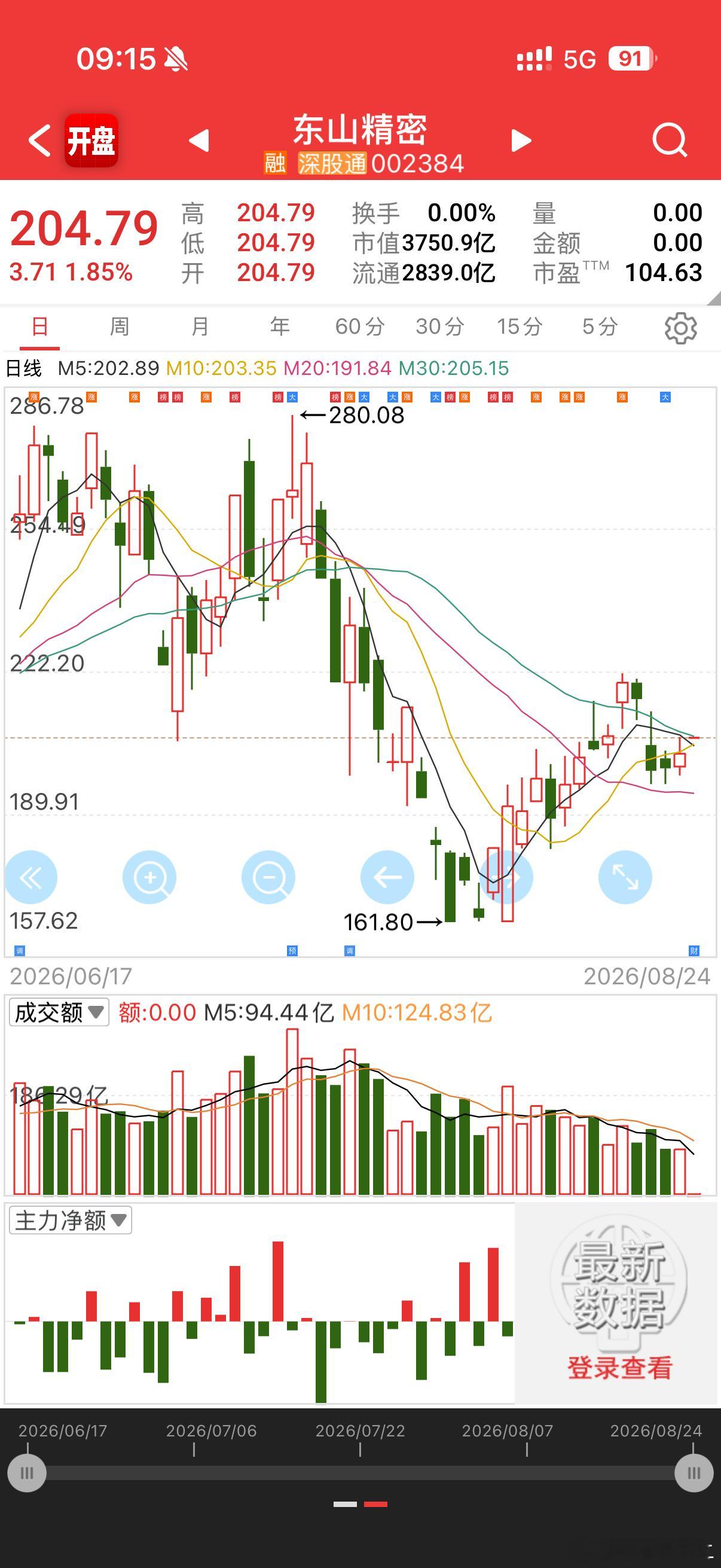The width and height of the screenshot is (721, 1568).
Task: Open the 主力净额 indicator dropdown
Action: tap(71, 1221)
